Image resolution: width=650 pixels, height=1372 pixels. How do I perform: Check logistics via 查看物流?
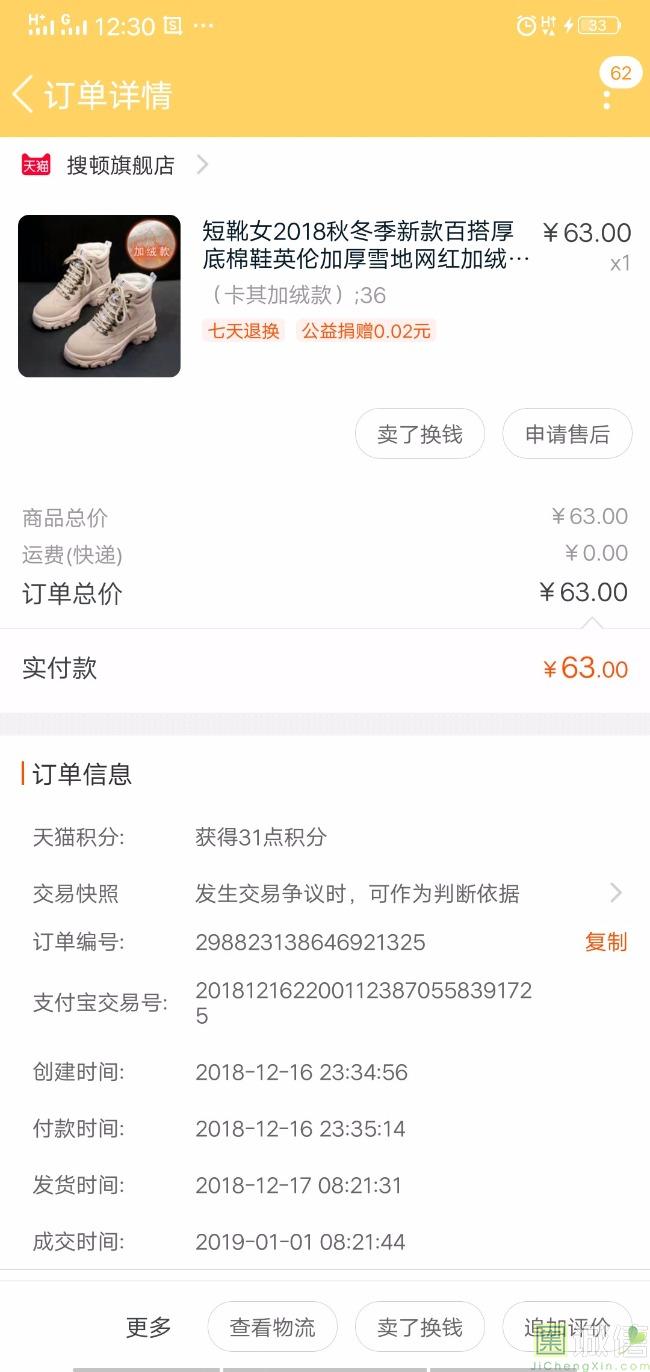tap(272, 1327)
